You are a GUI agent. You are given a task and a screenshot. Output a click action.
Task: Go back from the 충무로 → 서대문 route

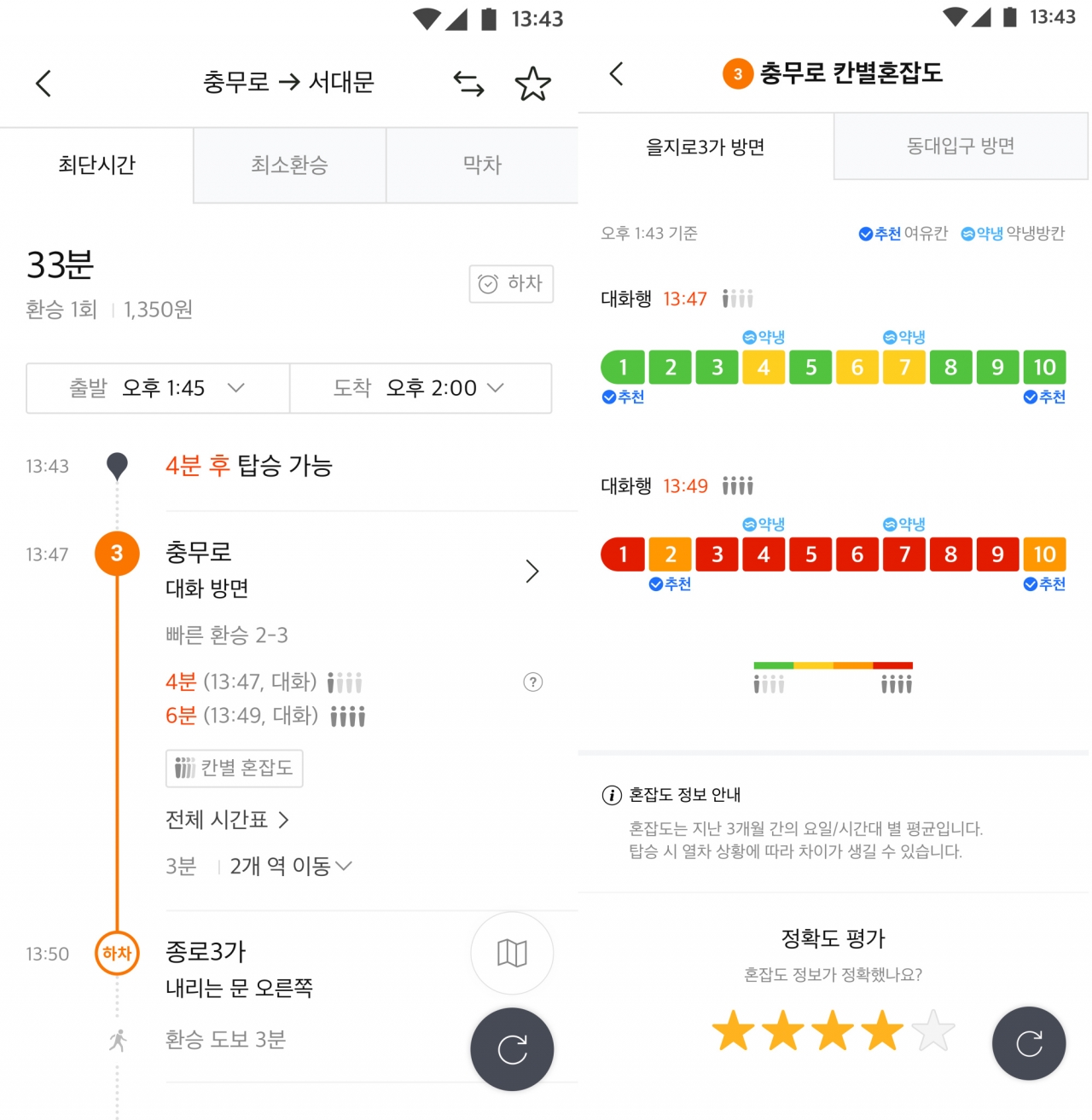point(44,84)
